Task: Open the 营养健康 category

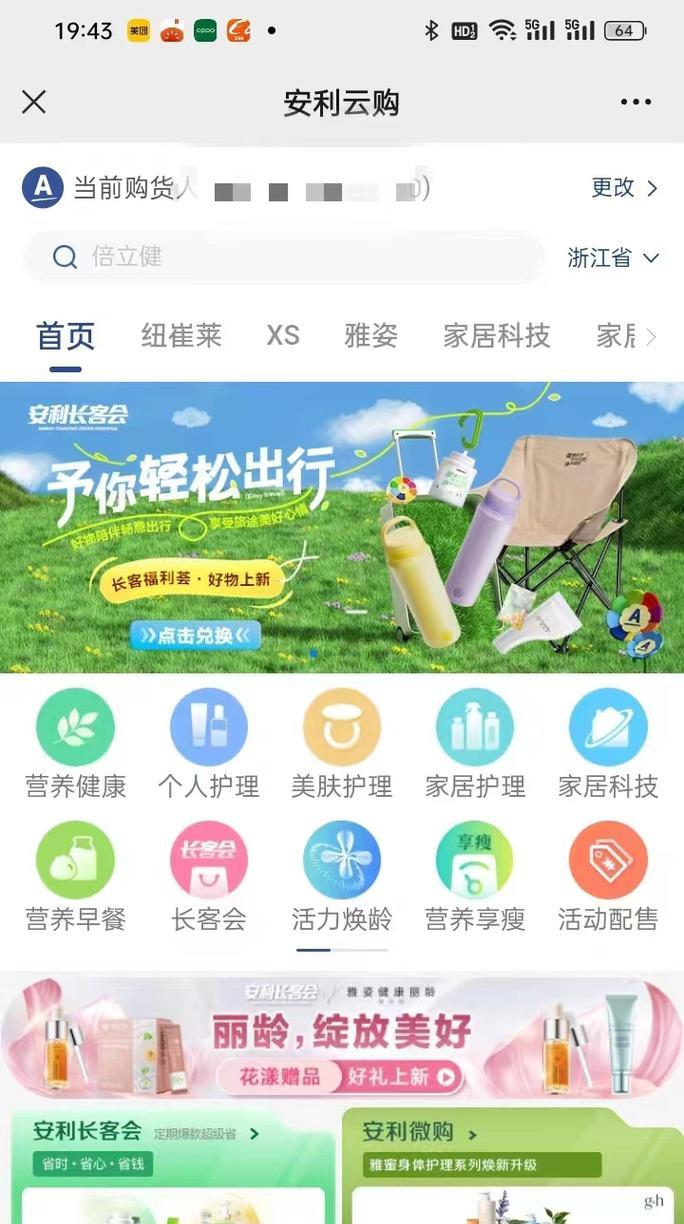Action: coord(76,744)
